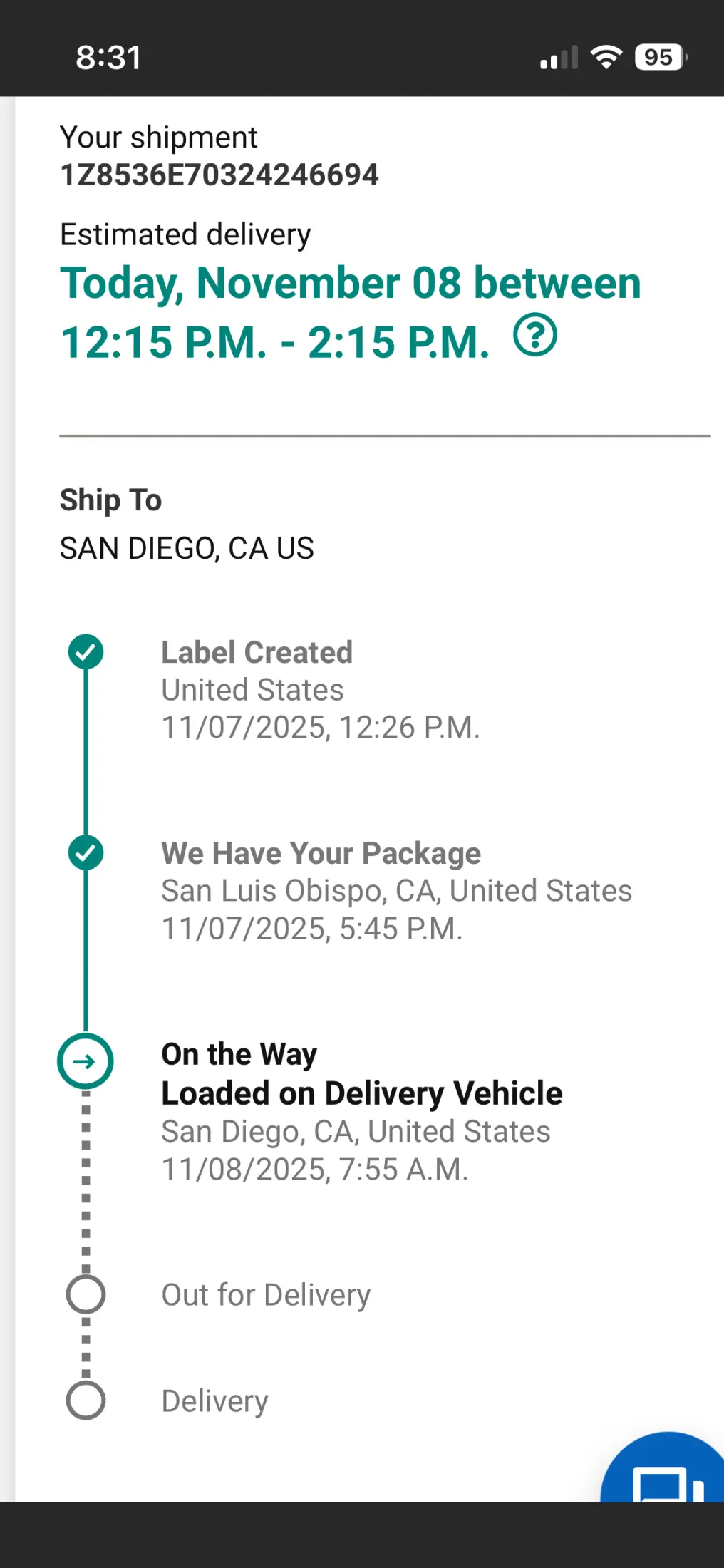Tap the estimated delivery help question mark
The height and width of the screenshot is (1568, 724).
pos(535,335)
